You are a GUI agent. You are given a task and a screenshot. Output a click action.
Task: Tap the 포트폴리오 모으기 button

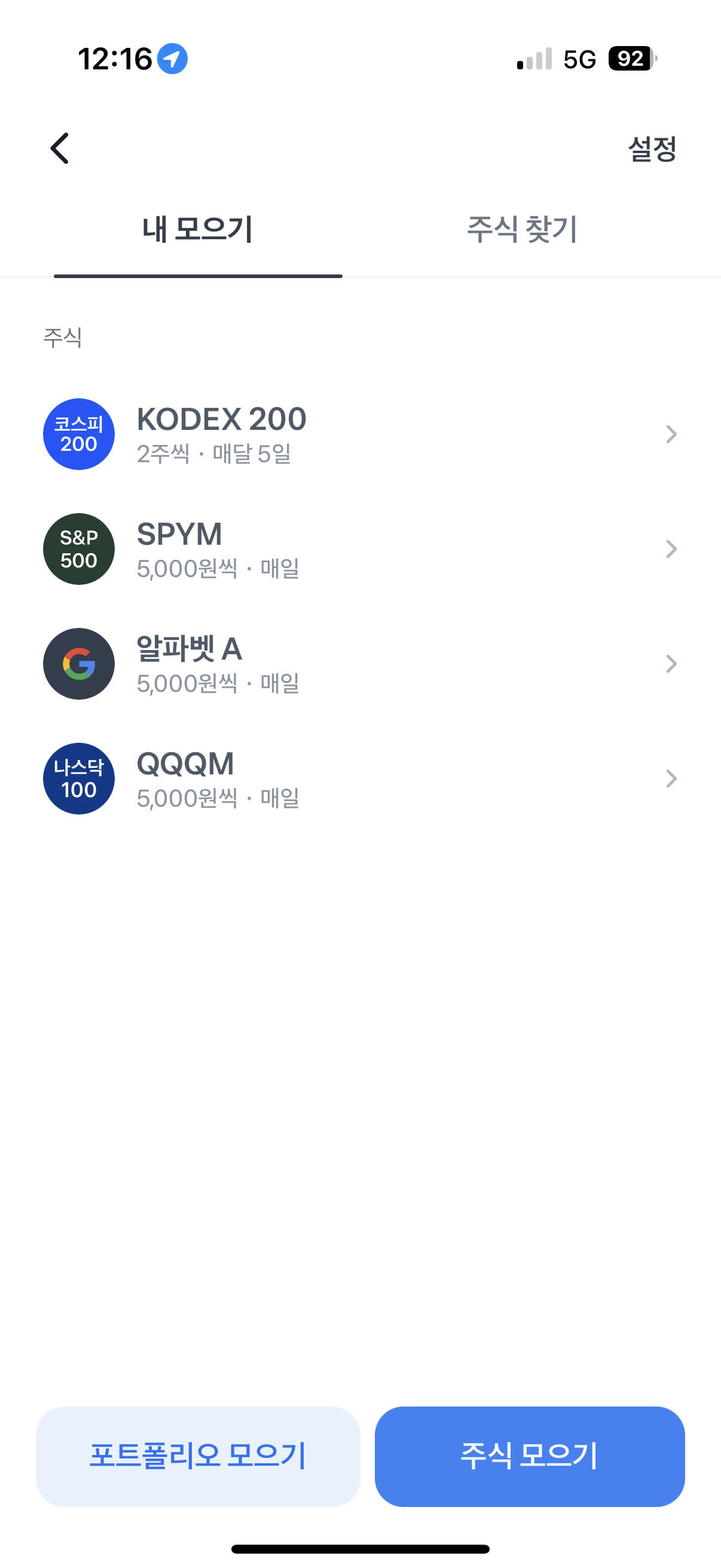coord(198,1456)
